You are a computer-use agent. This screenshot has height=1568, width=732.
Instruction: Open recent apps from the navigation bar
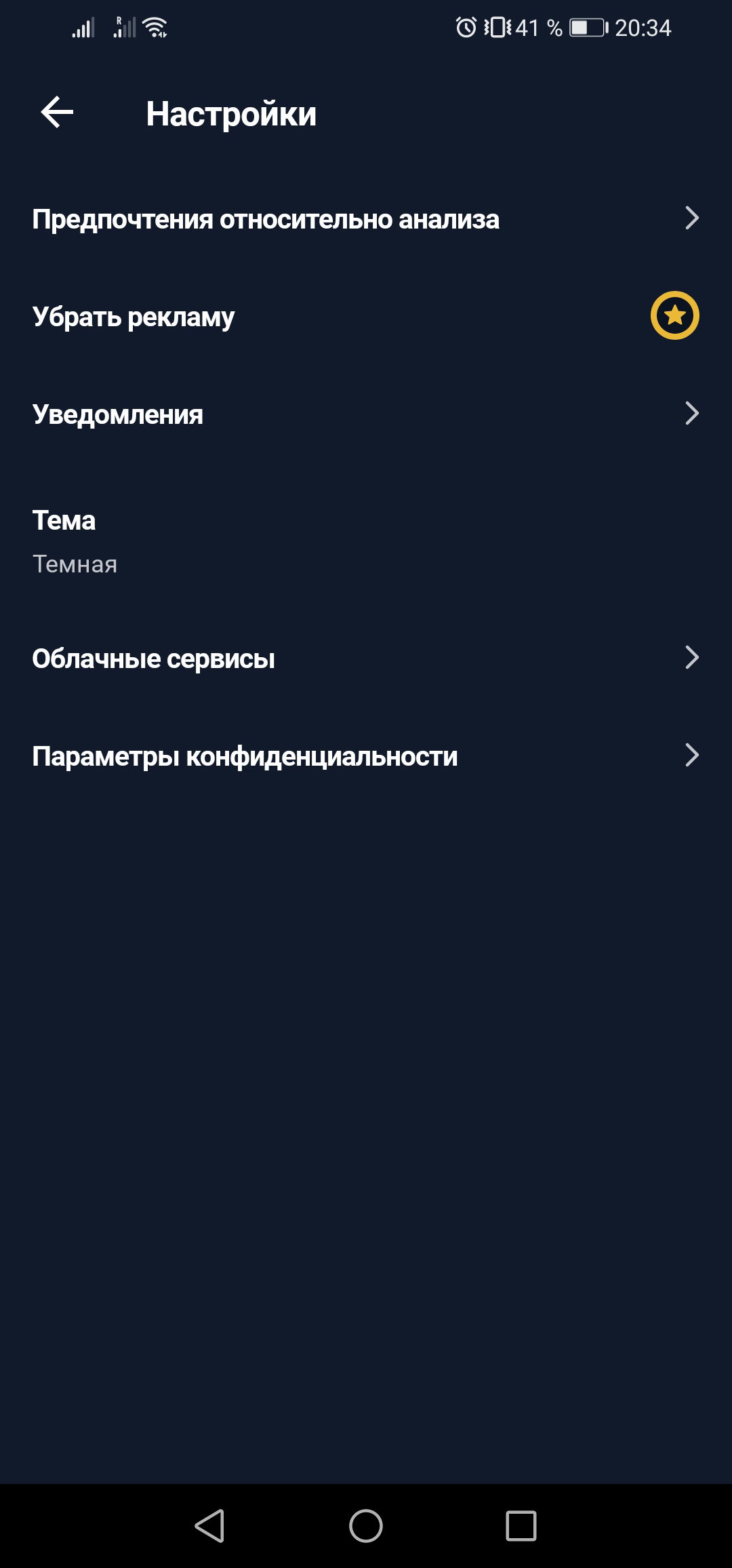521,1526
